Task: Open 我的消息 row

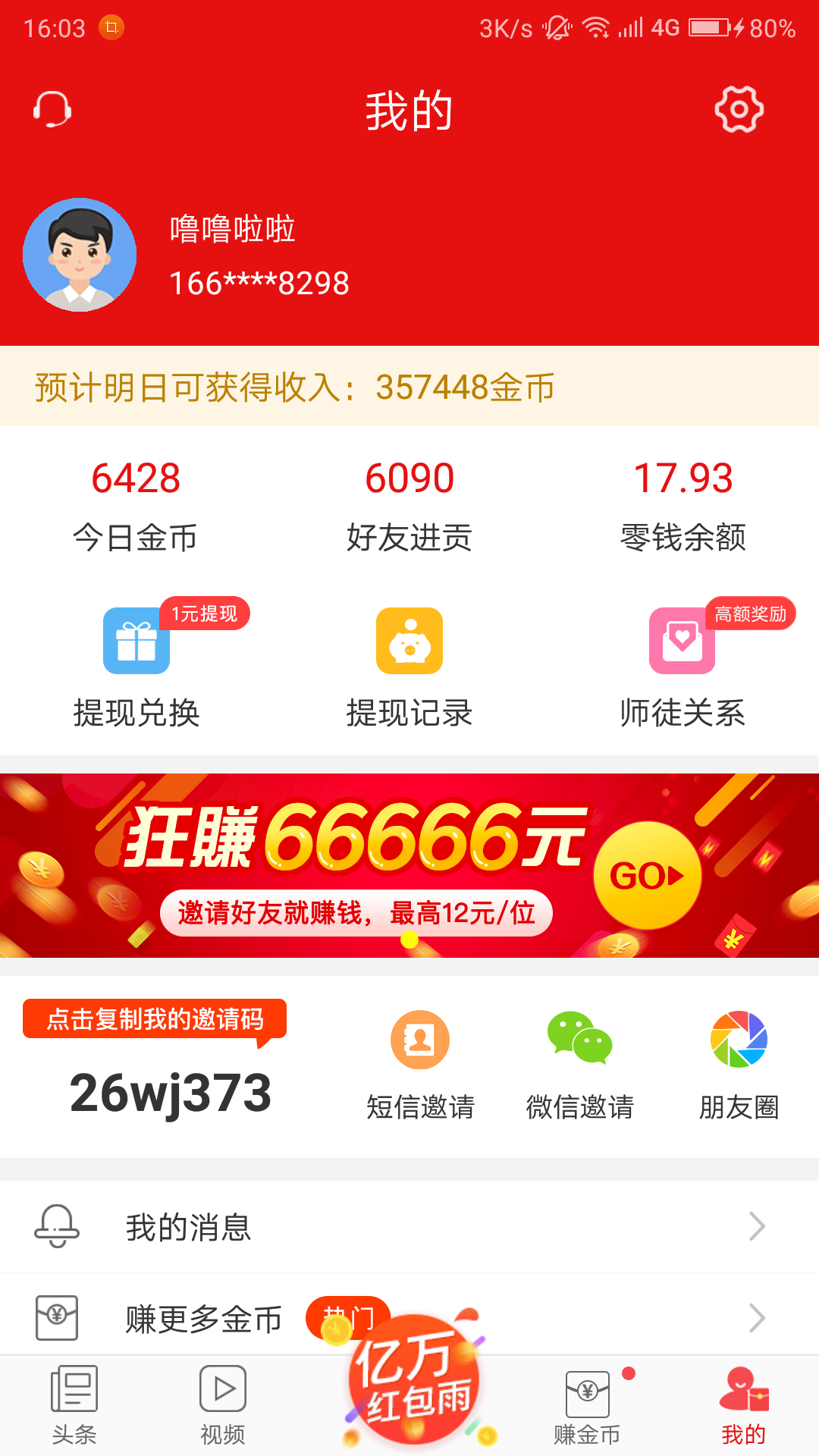Action: point(409,1226)
